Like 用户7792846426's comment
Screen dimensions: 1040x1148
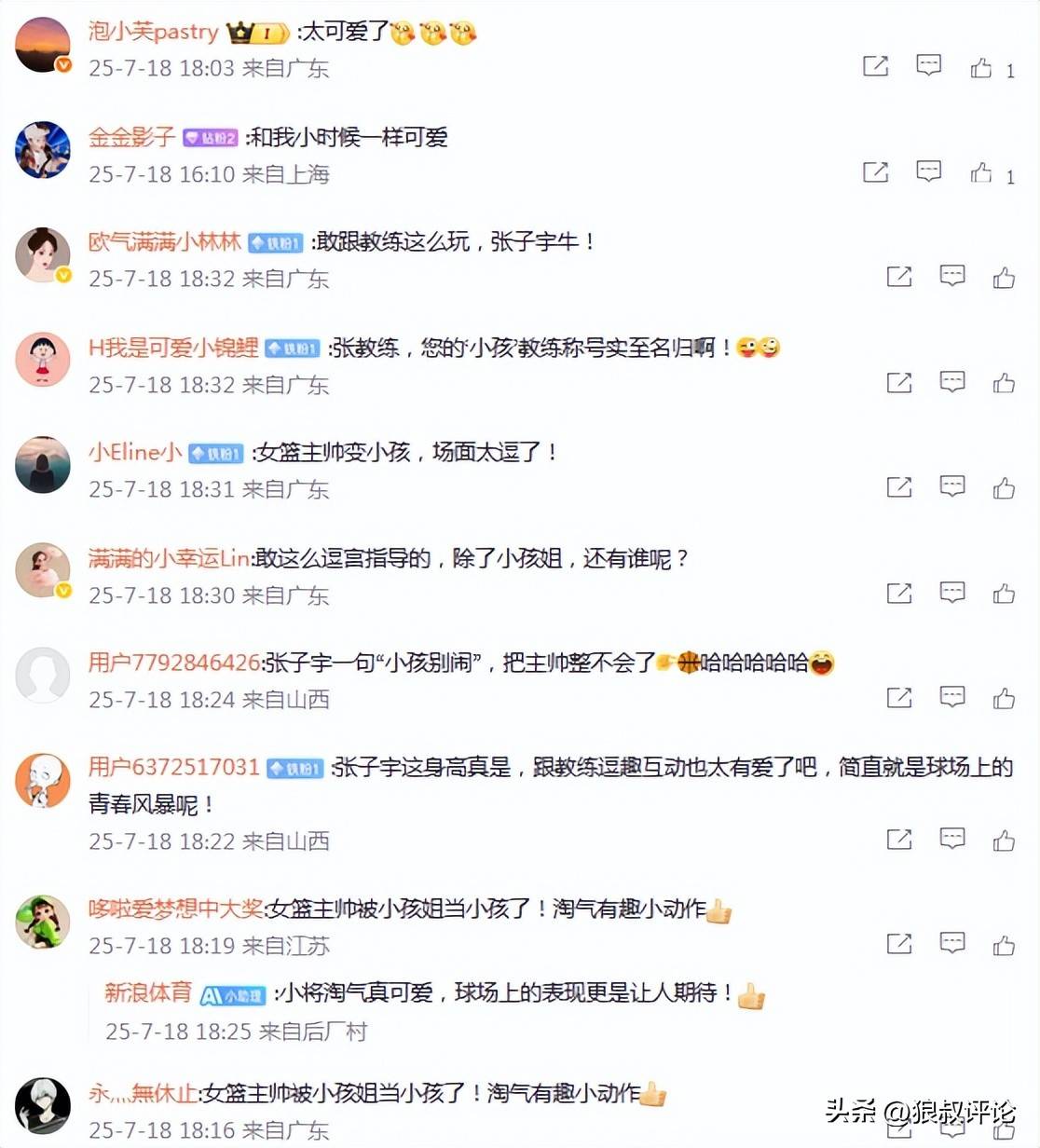[x=1004, y=699]
